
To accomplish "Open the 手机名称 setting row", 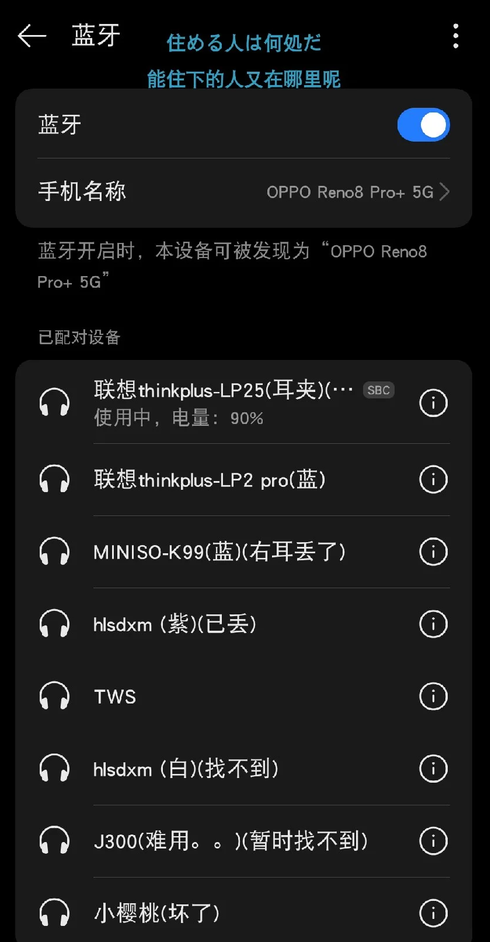I will coord(244,192).
